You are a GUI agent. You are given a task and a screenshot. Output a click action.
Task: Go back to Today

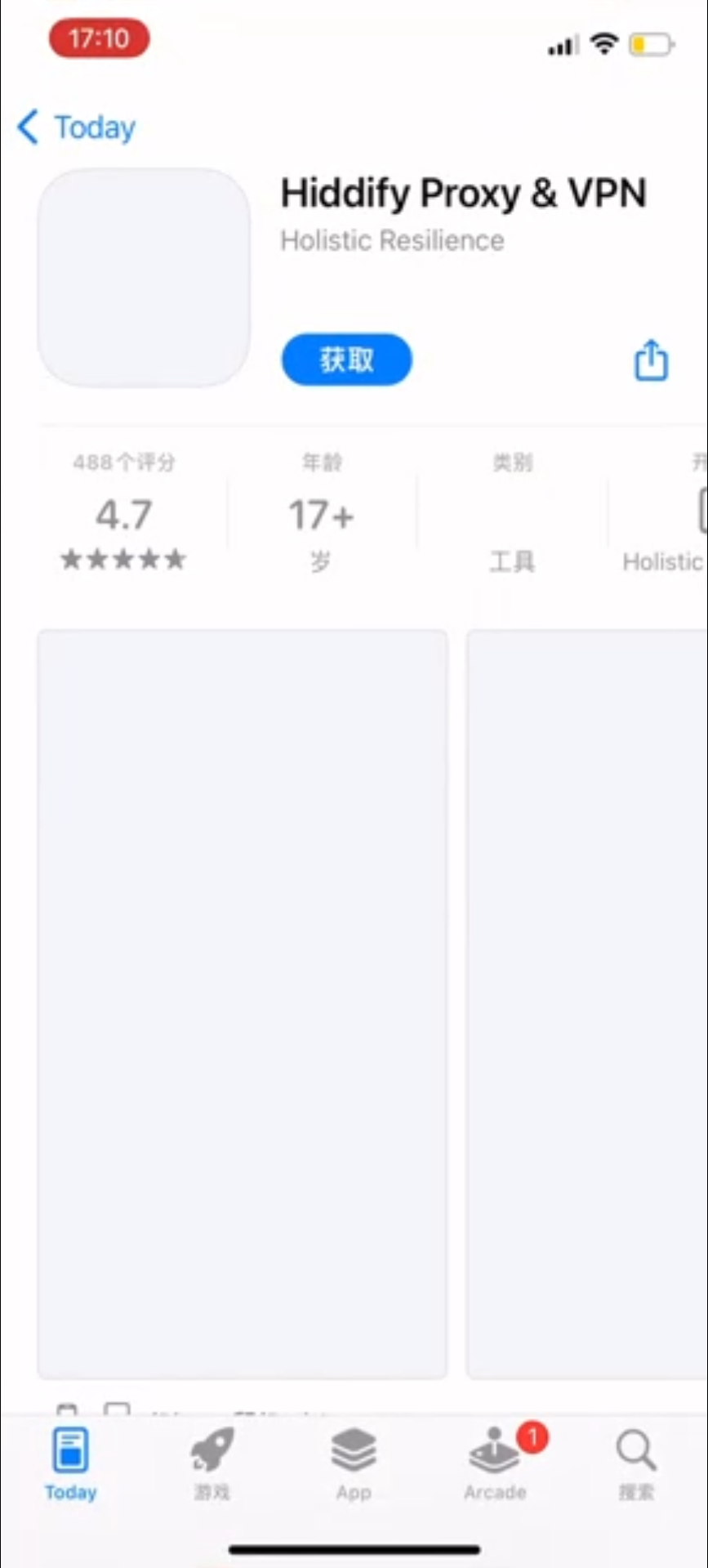tap(77, 127)
